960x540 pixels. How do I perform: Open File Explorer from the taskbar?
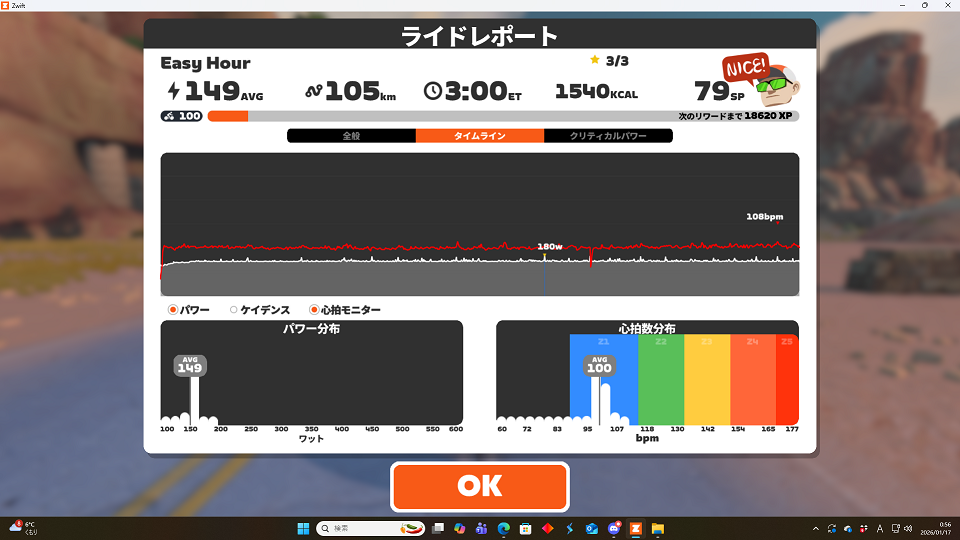click(658, 527)
